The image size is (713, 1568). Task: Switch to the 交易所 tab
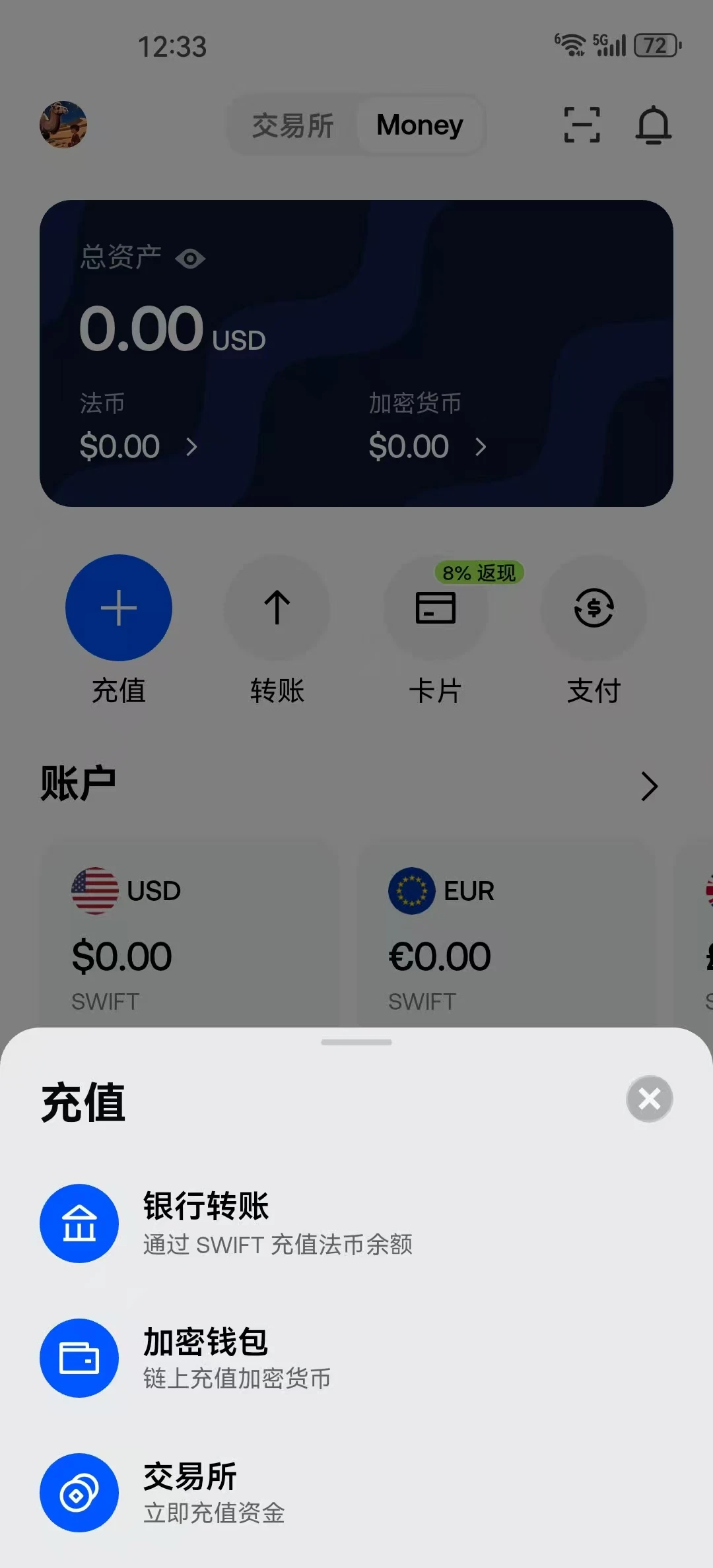292,125
